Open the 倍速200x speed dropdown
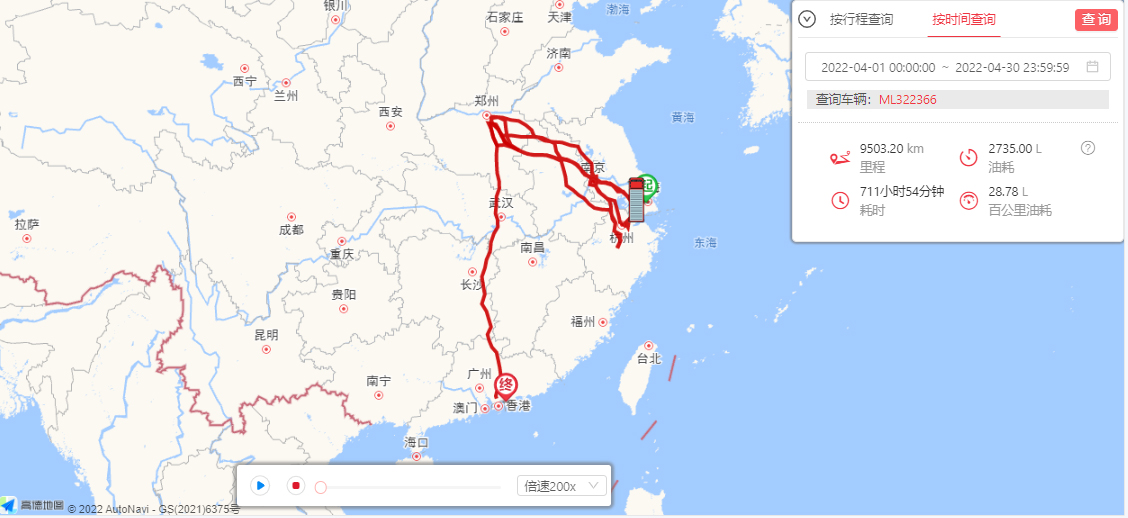 [562, 486]
